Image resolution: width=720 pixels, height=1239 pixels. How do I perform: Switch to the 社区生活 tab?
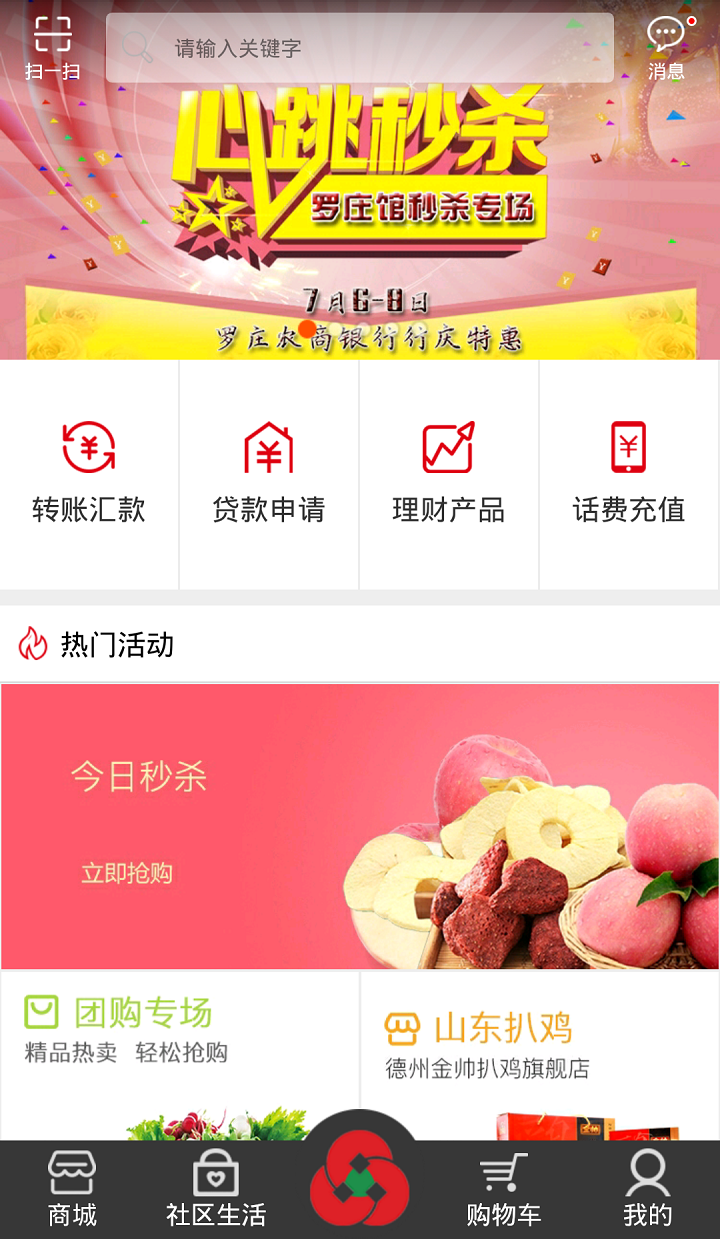pos(216,1190)
